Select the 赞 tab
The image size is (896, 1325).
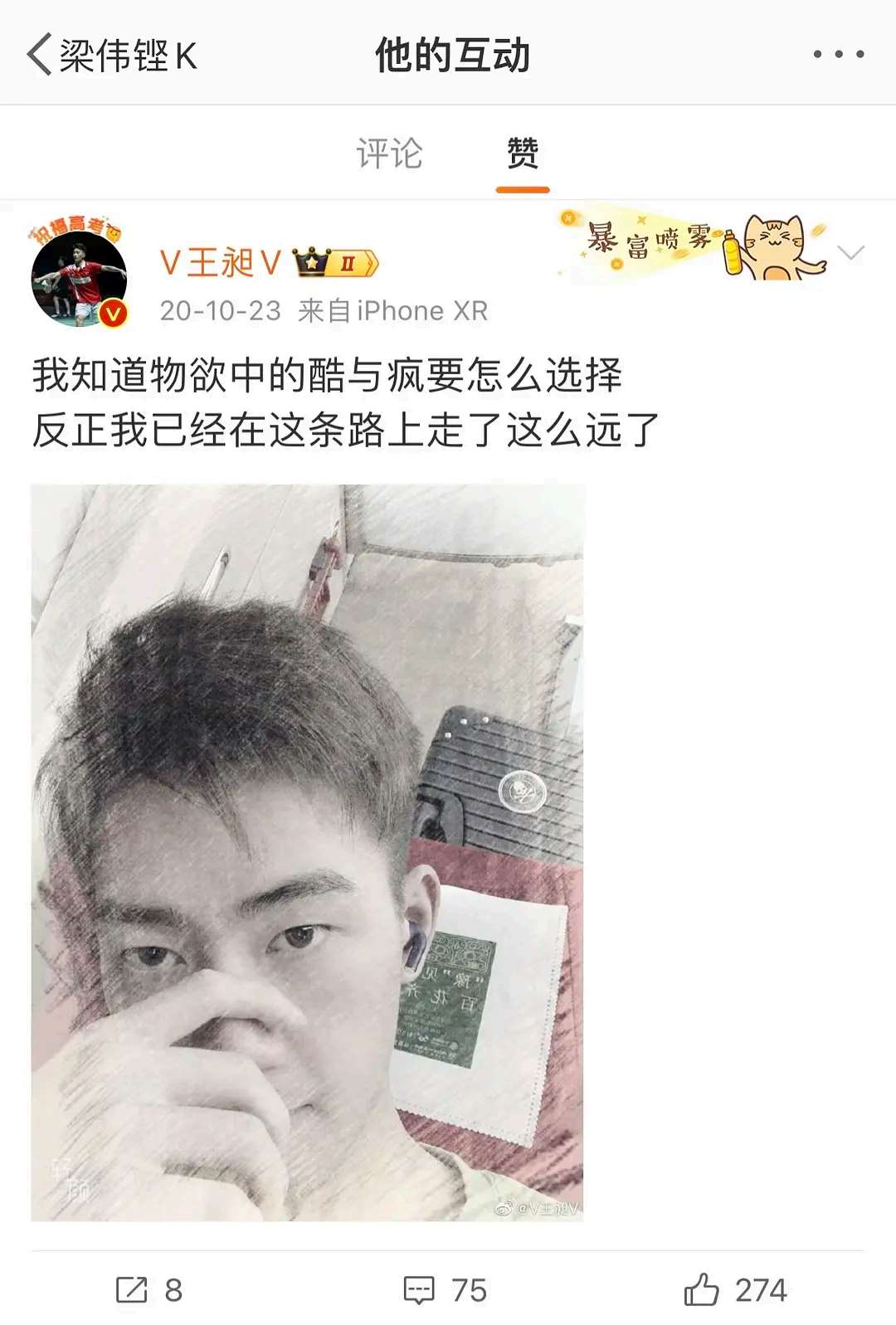pos(523,153)
